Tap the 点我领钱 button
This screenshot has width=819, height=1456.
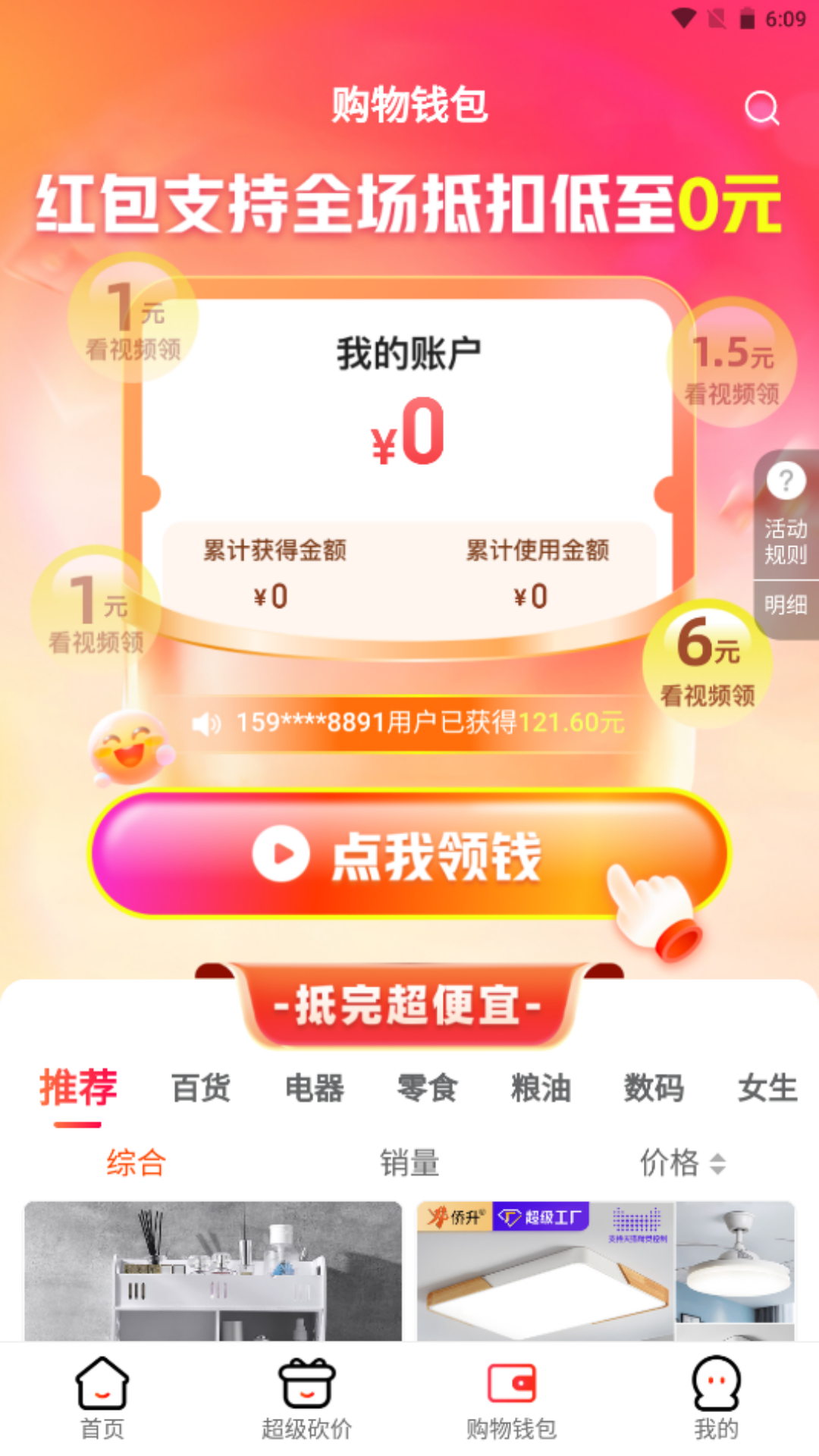[x=409, y=855]
